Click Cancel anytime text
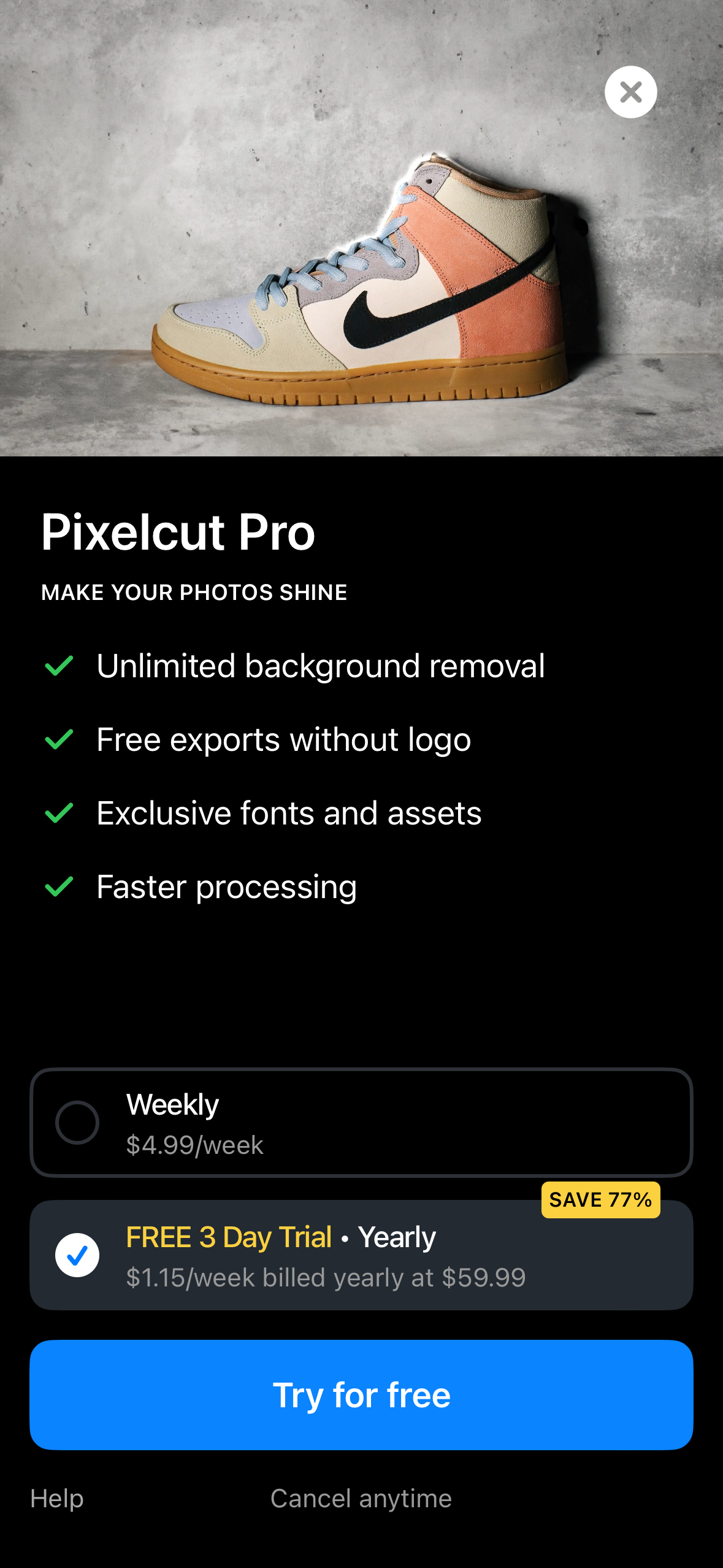The height and width of the screenshot is (1568, 723). pyautogui.click(x=361, y=1497)
